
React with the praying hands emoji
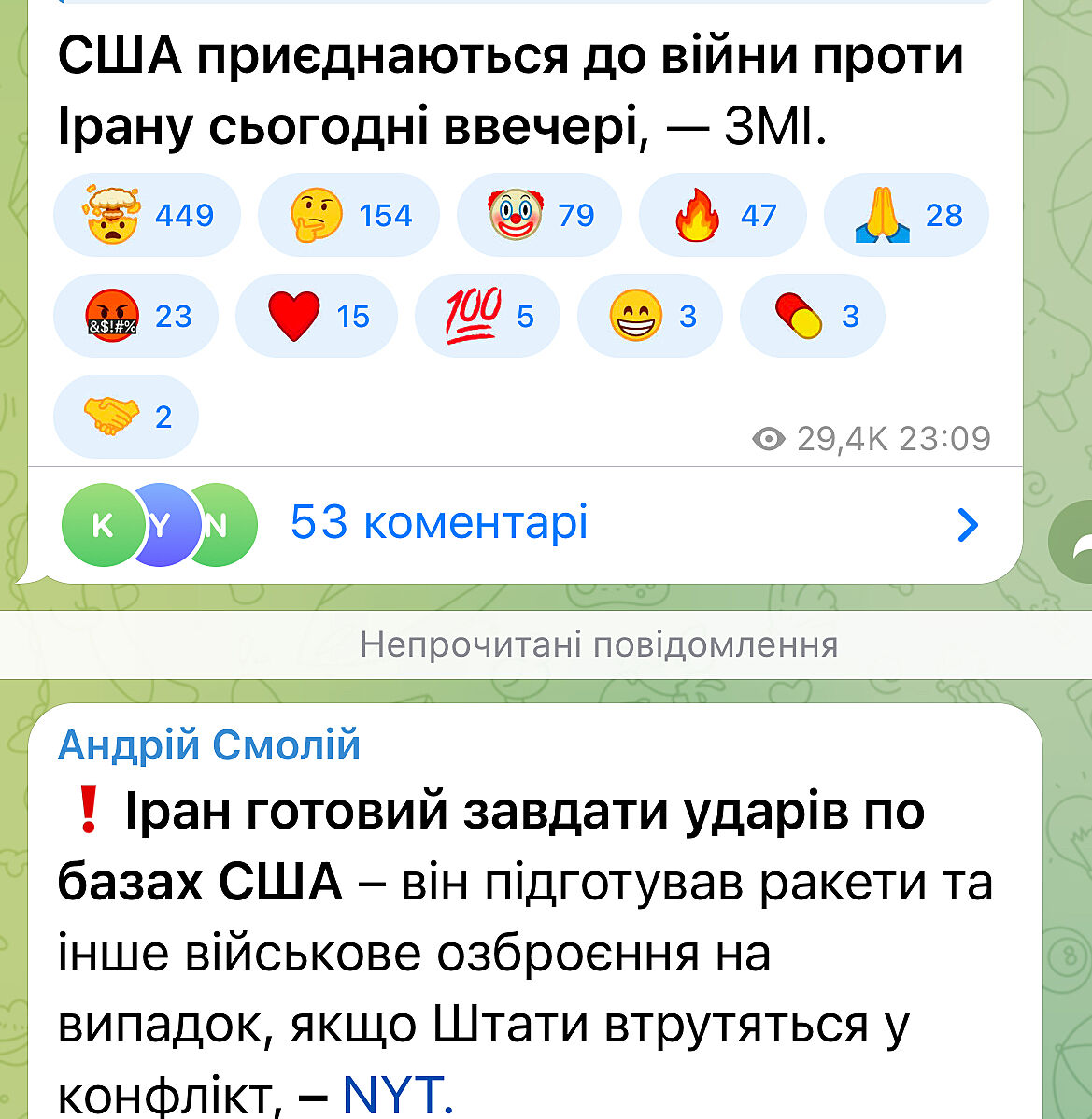pos(906,215)
